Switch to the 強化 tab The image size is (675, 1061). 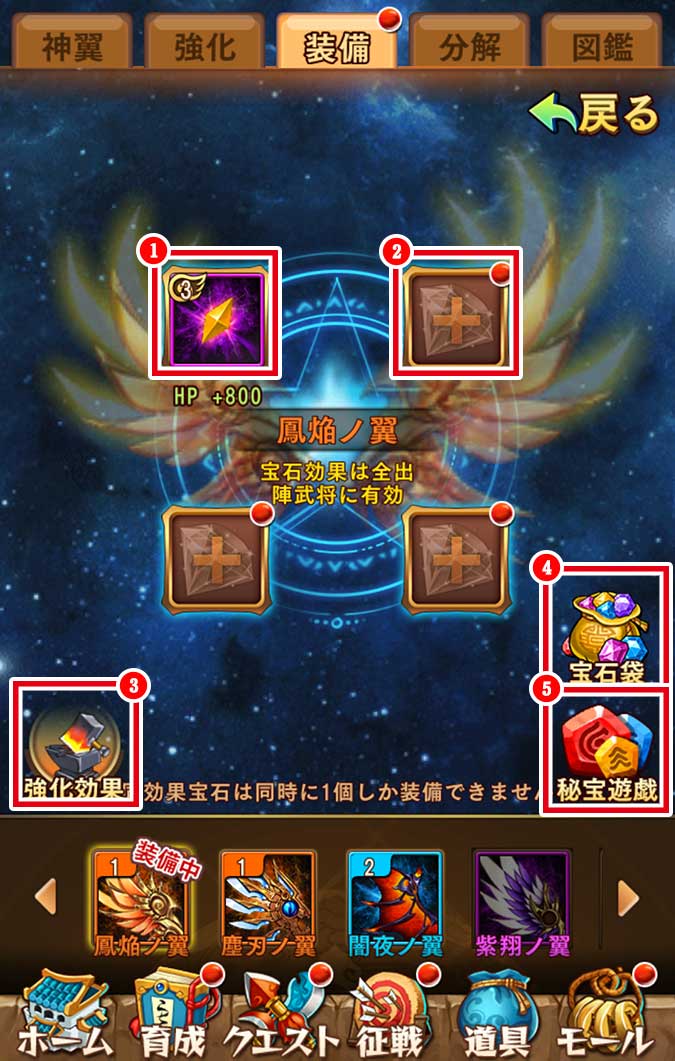(x=204, y=43)
